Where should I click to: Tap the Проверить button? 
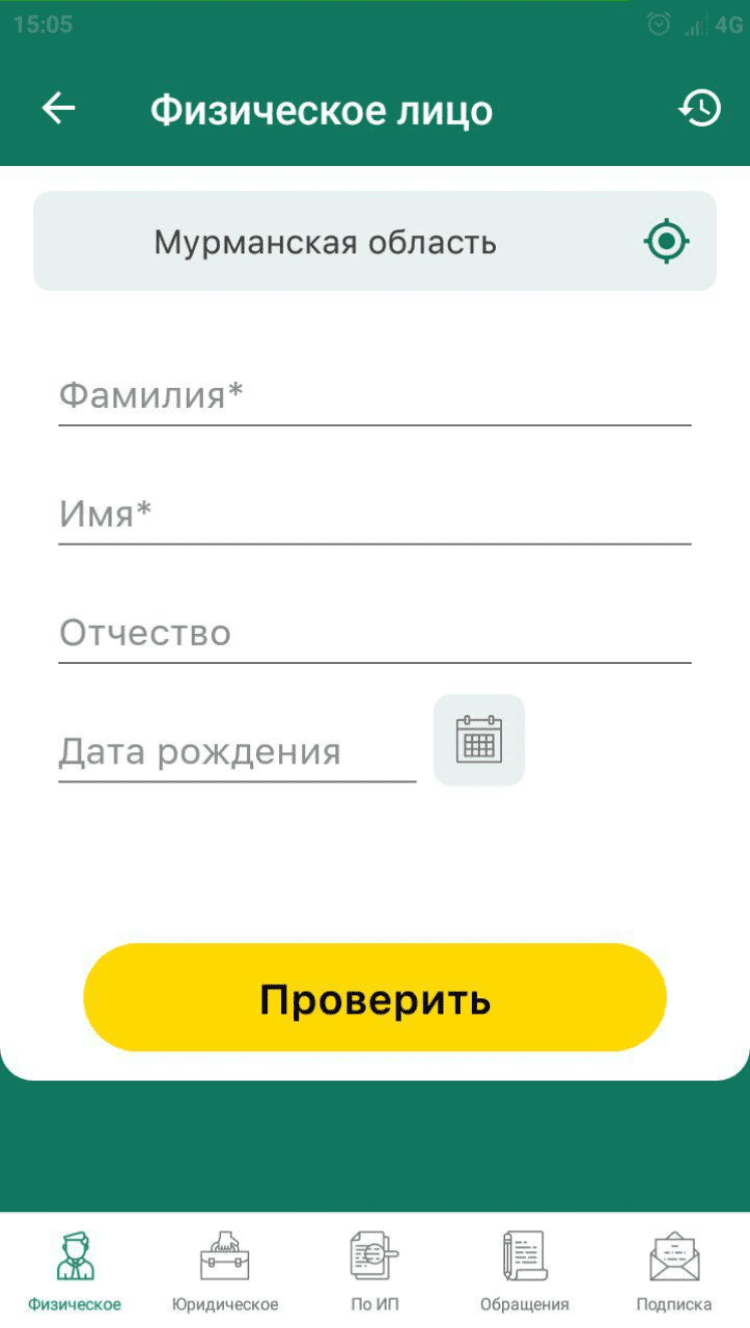(x=374, y=998)
